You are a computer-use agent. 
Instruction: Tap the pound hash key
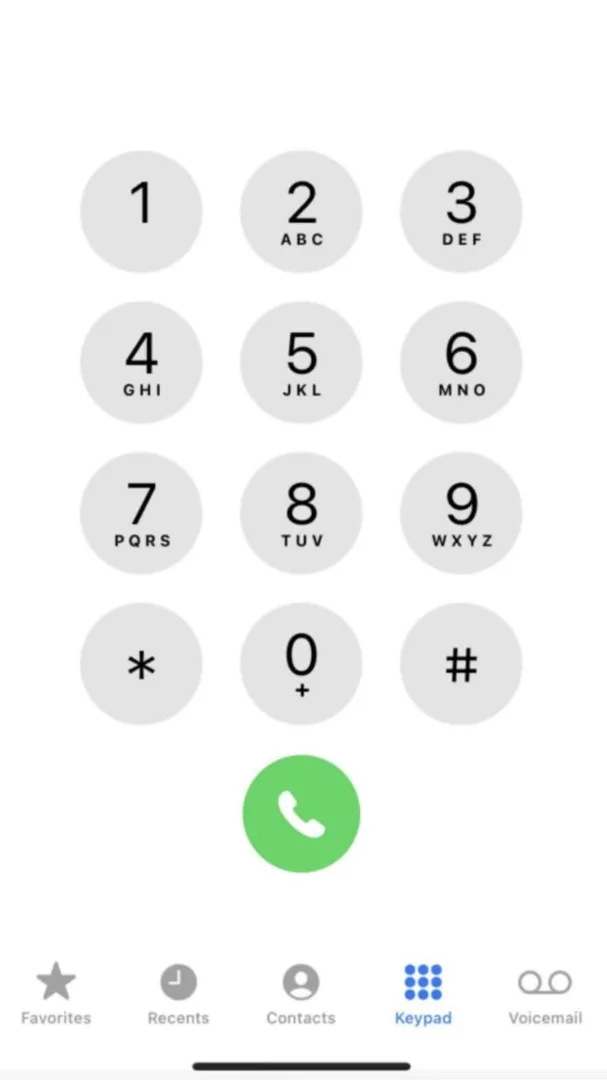[461, 664]
